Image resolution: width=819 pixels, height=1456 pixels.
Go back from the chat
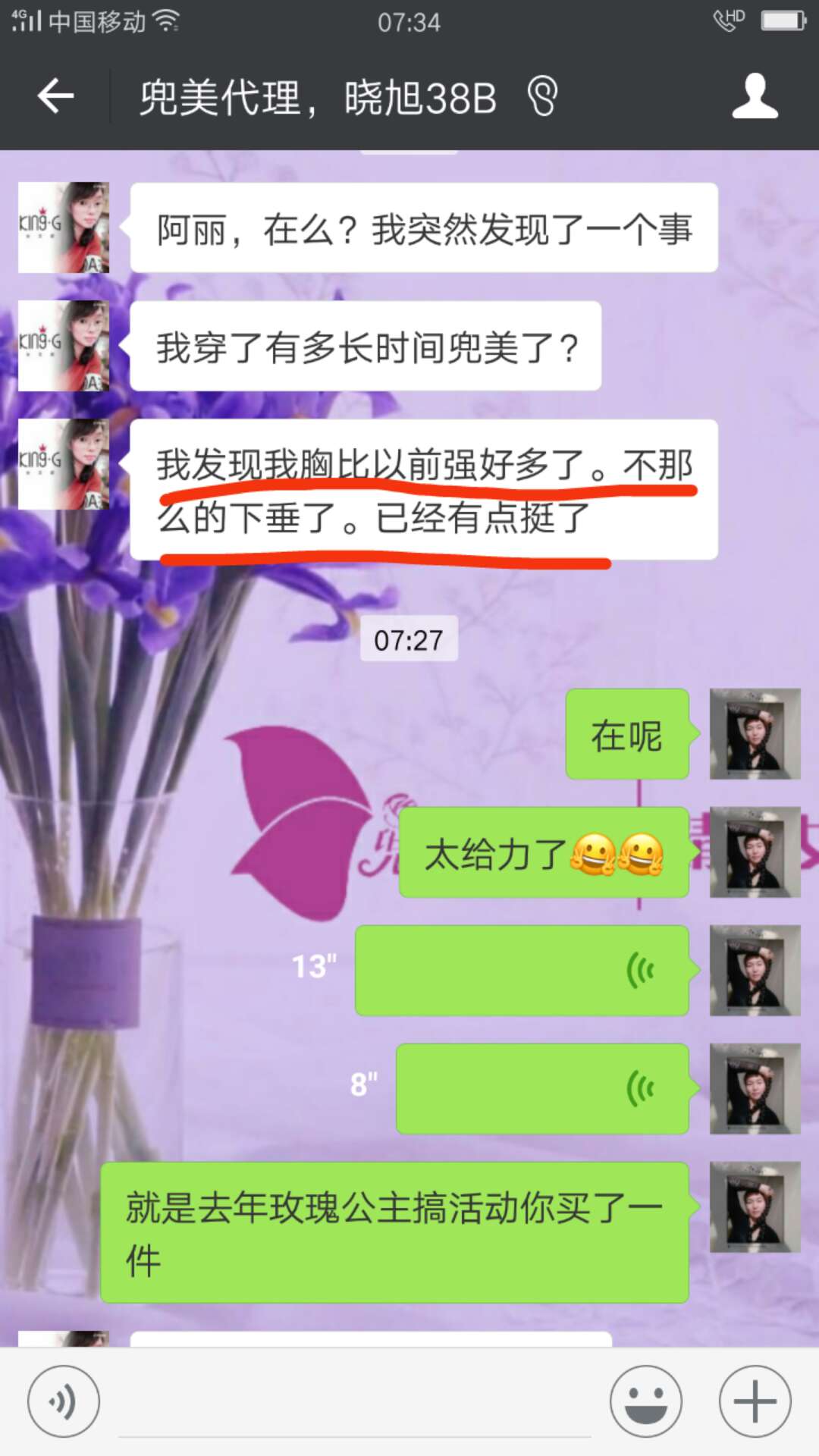click(x=55, y=96)
